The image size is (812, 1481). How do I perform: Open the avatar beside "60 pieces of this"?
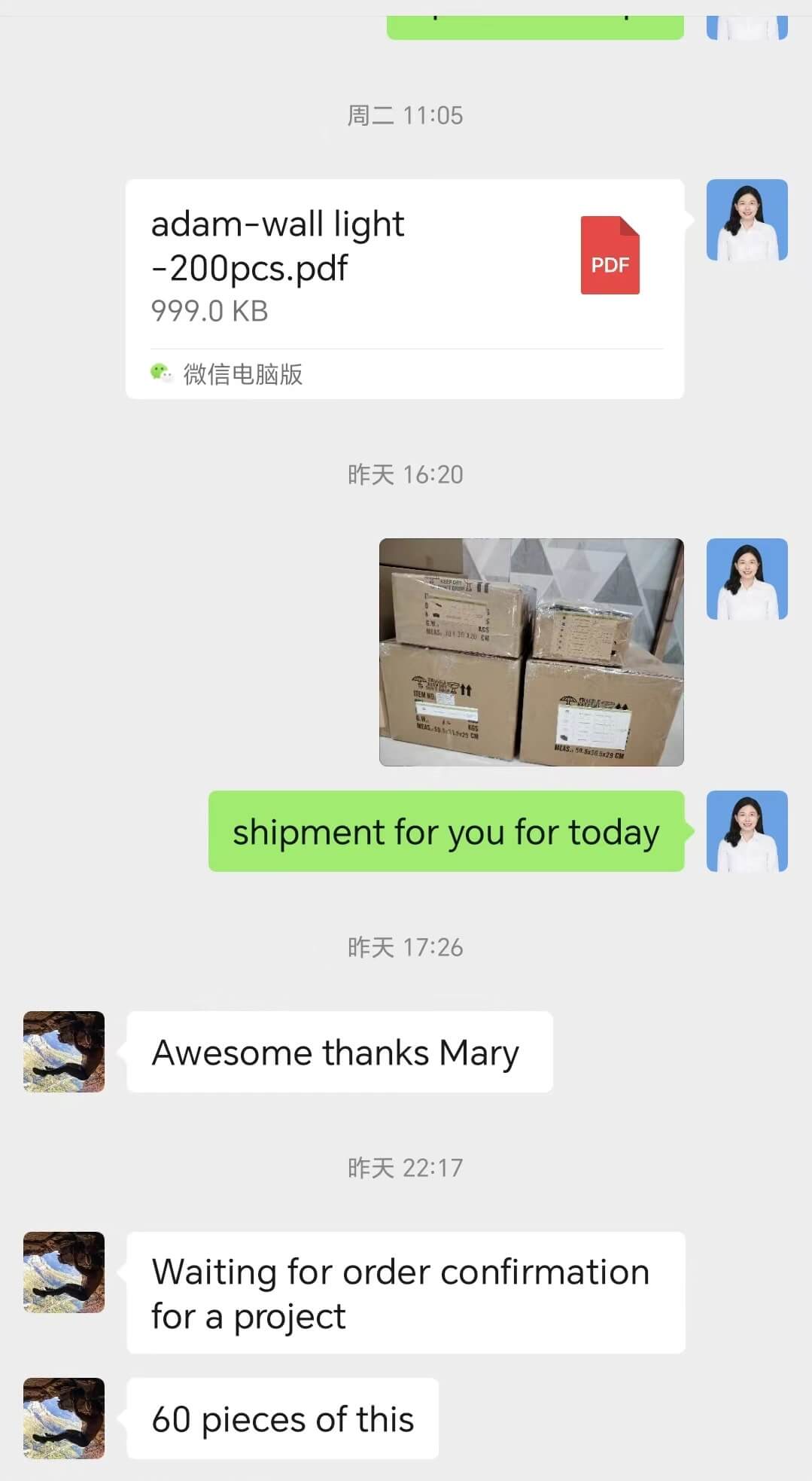coord(64,1419)
